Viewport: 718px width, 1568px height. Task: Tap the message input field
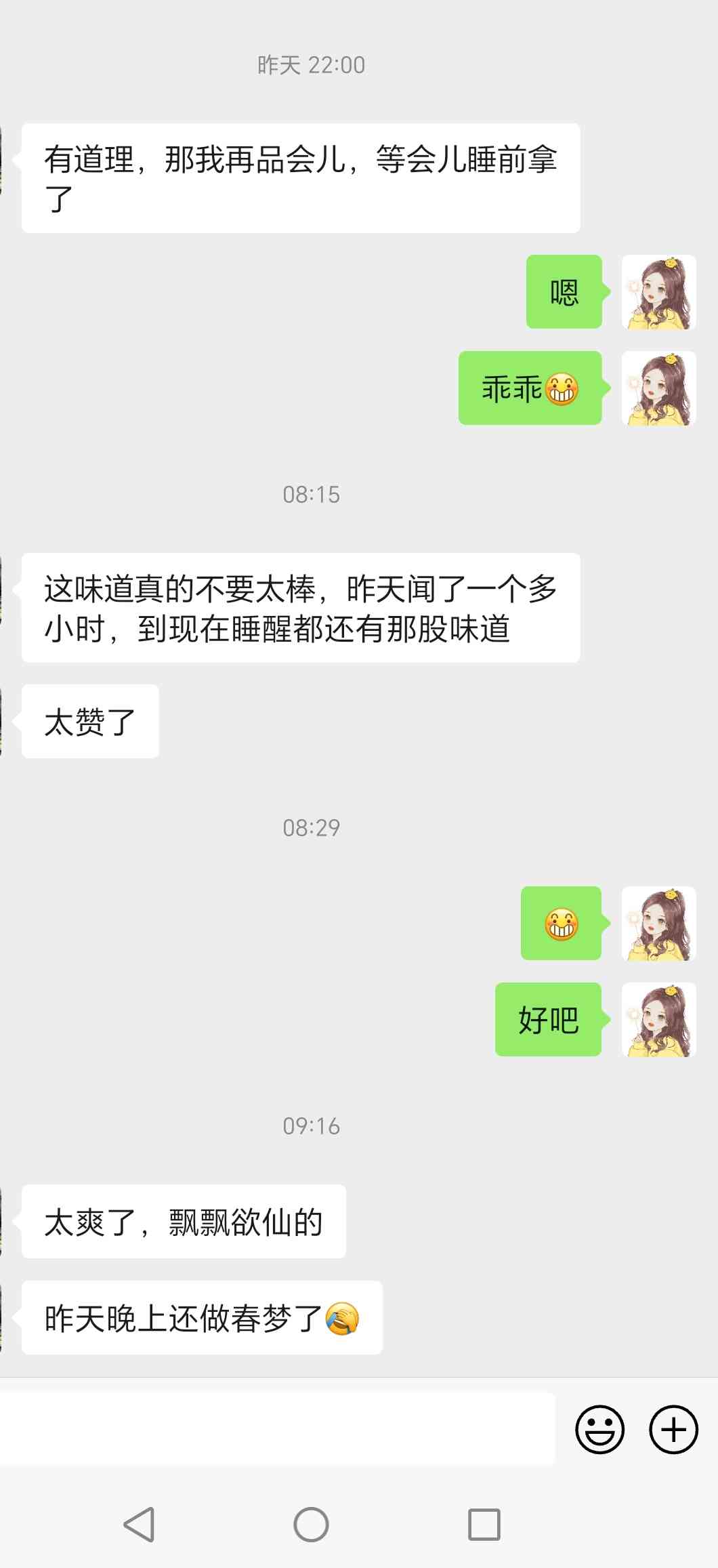[x=278, y=1429]
